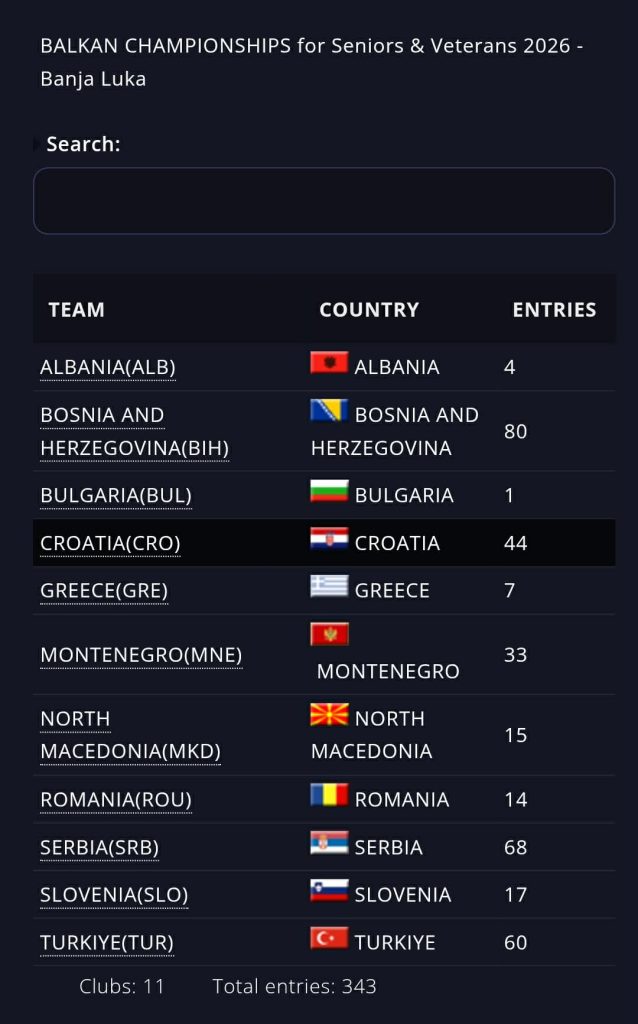Viewport: 638px width, 1024px height.
Task: Tap the Search input field
Action: click(x=323, y=201)
